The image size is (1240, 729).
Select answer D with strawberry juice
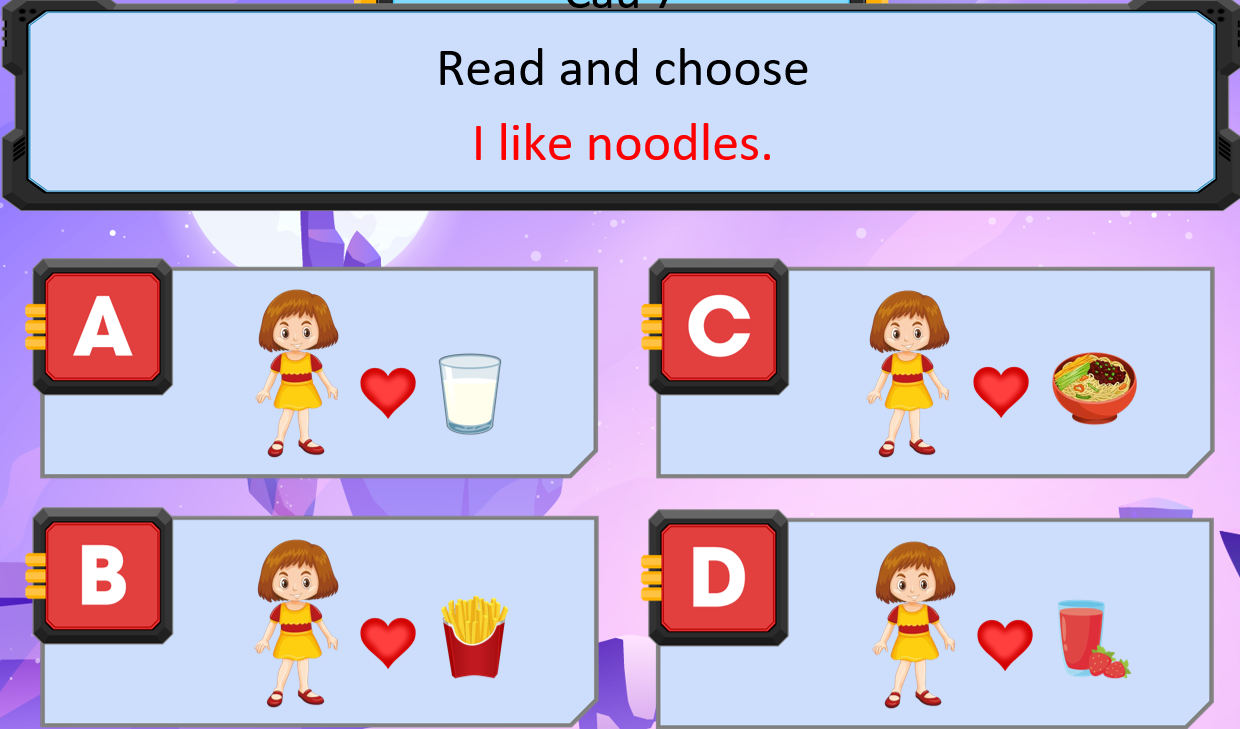pos(935,622)
